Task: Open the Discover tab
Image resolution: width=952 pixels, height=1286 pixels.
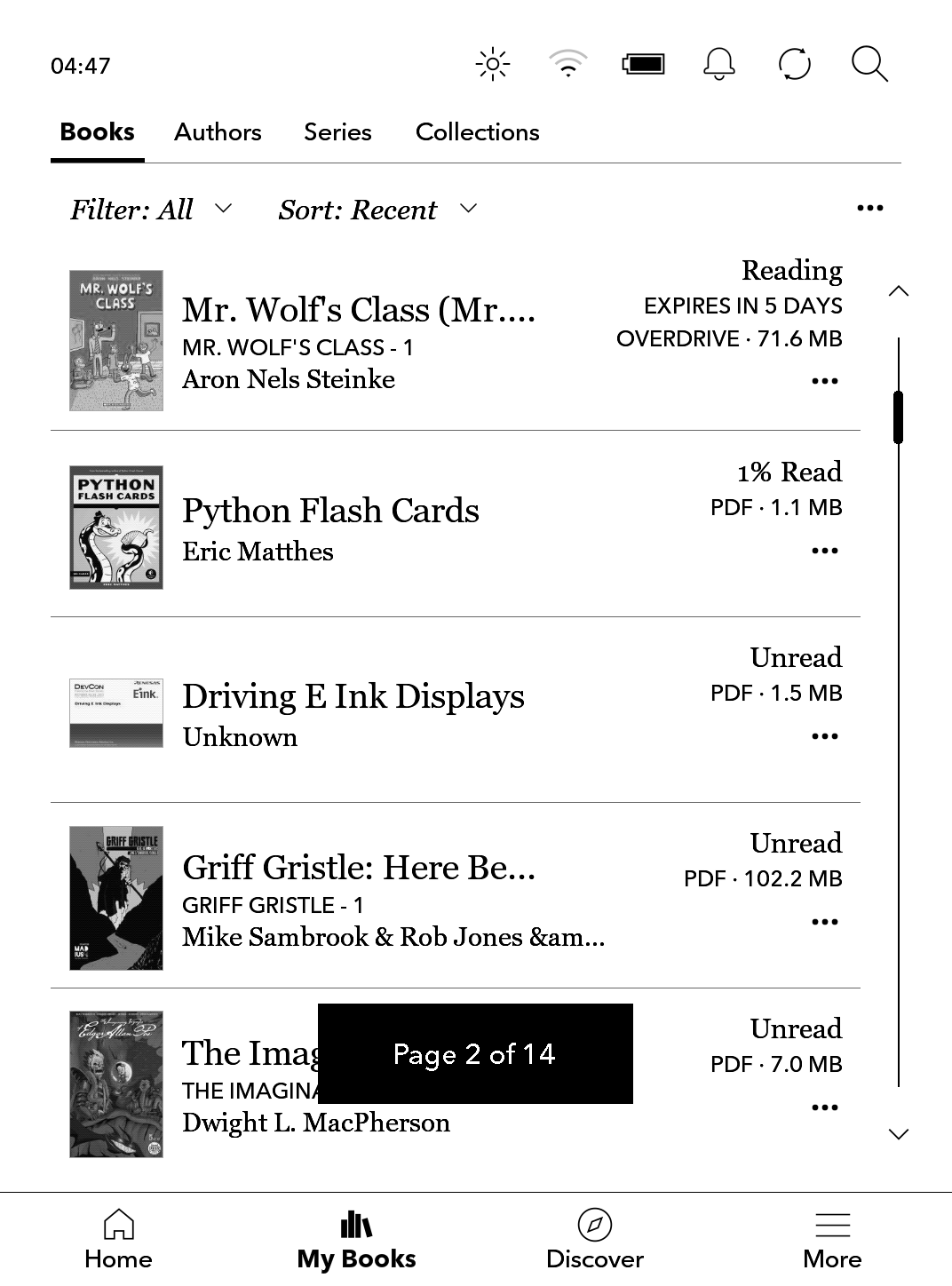Action: (594, 1240)
